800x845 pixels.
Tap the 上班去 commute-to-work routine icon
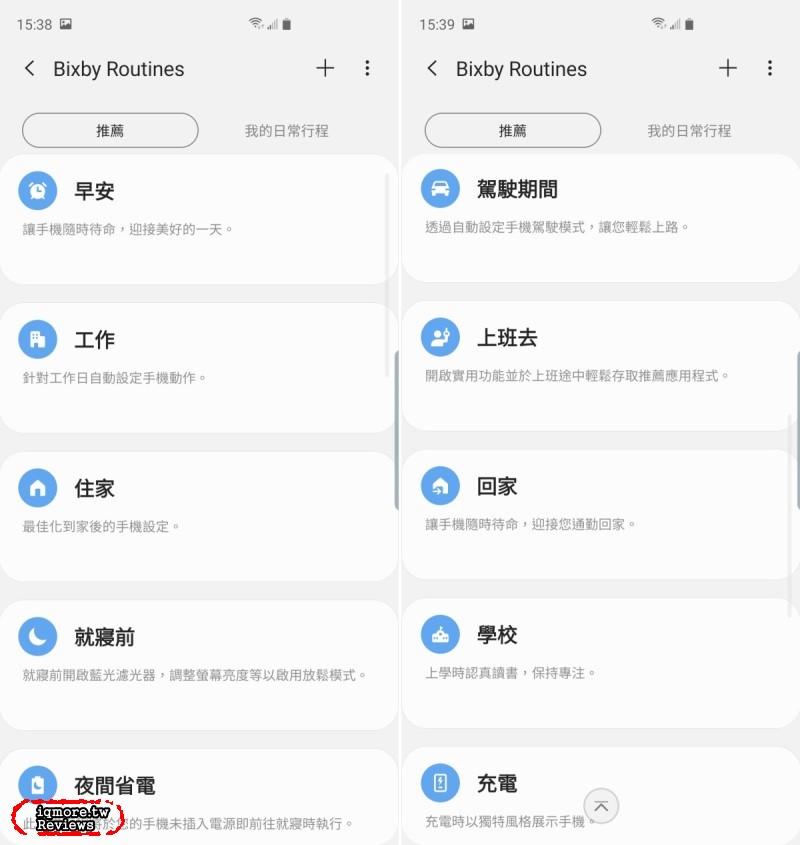440,337
